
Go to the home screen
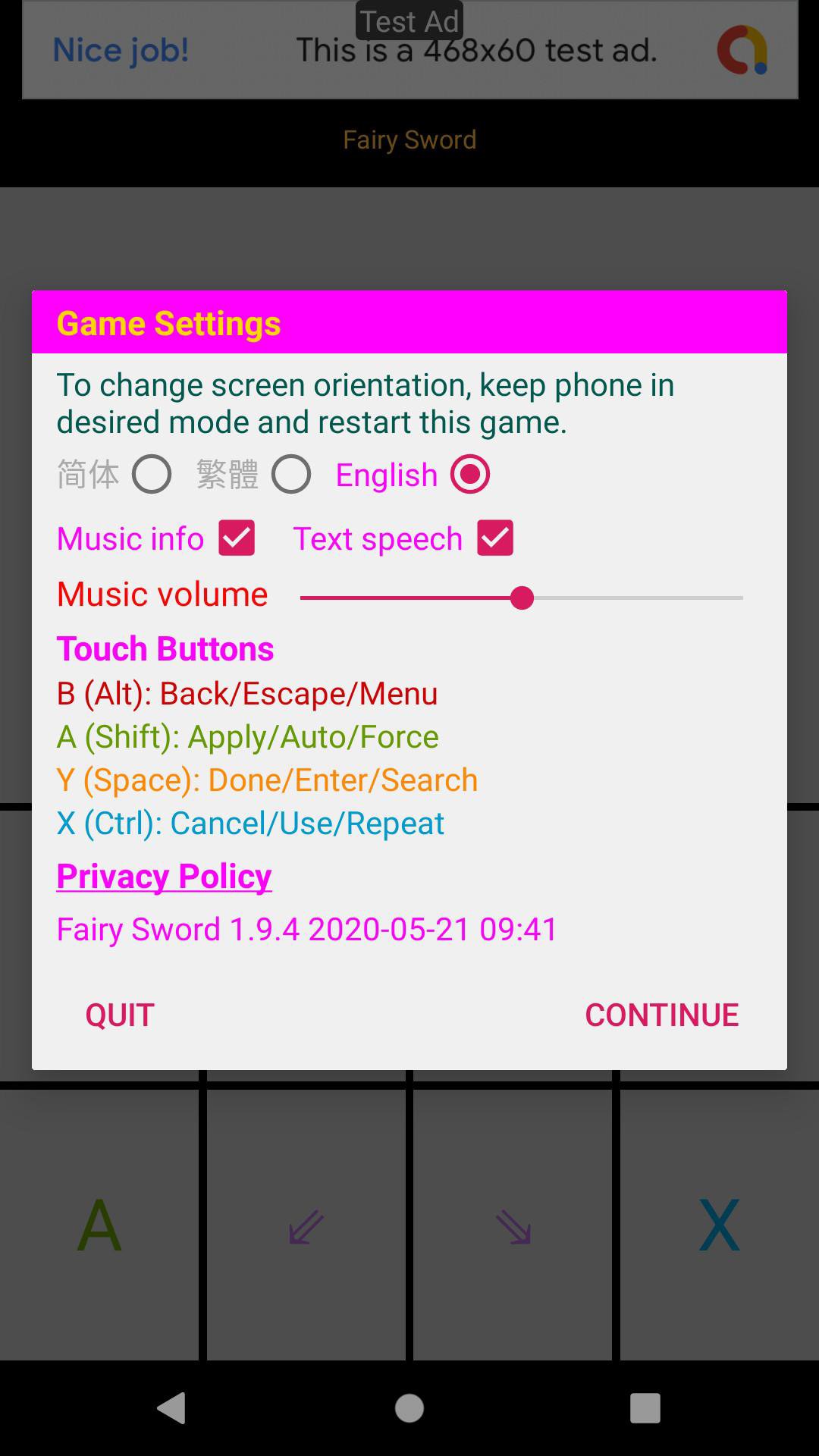click(x=409, y=1409)
